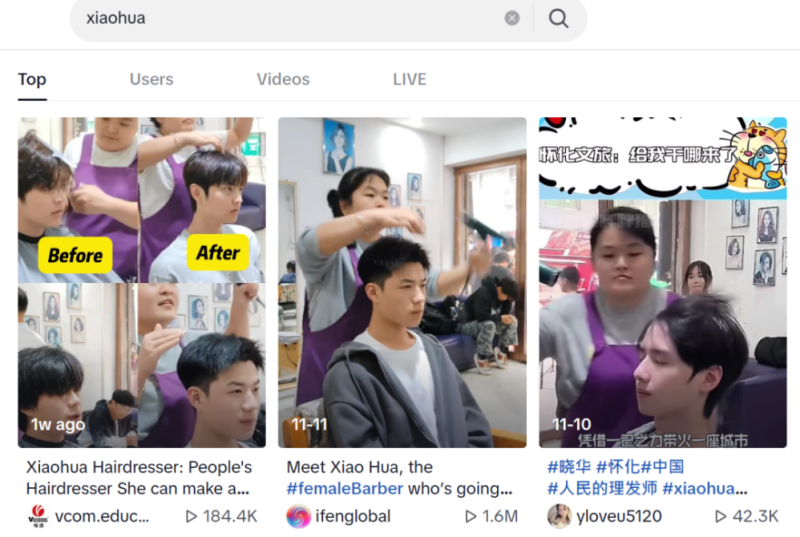
Task: Select the Top tab
Action: pyautogui.click(x=32, y=79)
